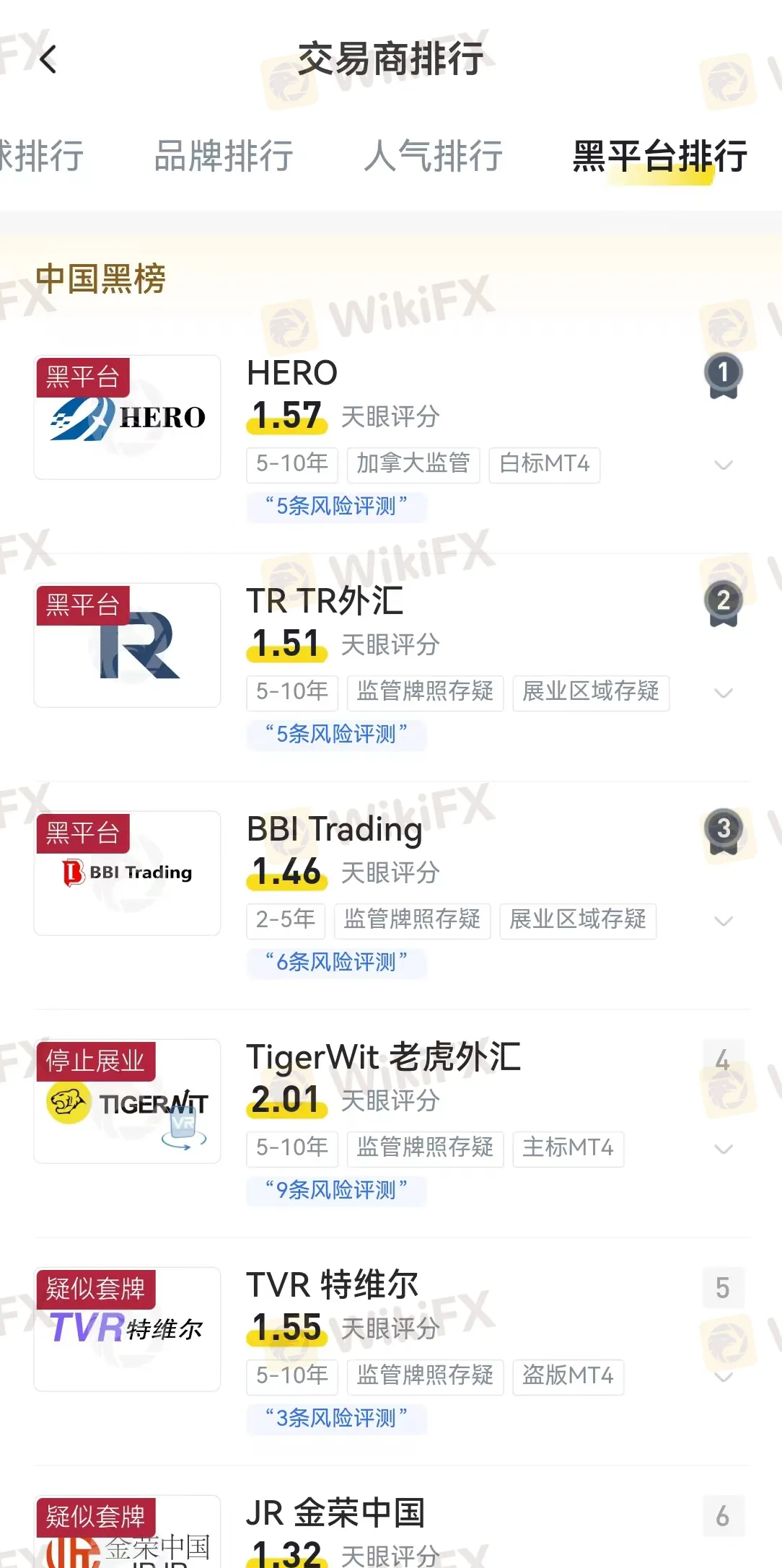View TigerWit's 9条风险评测 link
This screenshot has height=1568, width=782.
[x=336, y=1191]
